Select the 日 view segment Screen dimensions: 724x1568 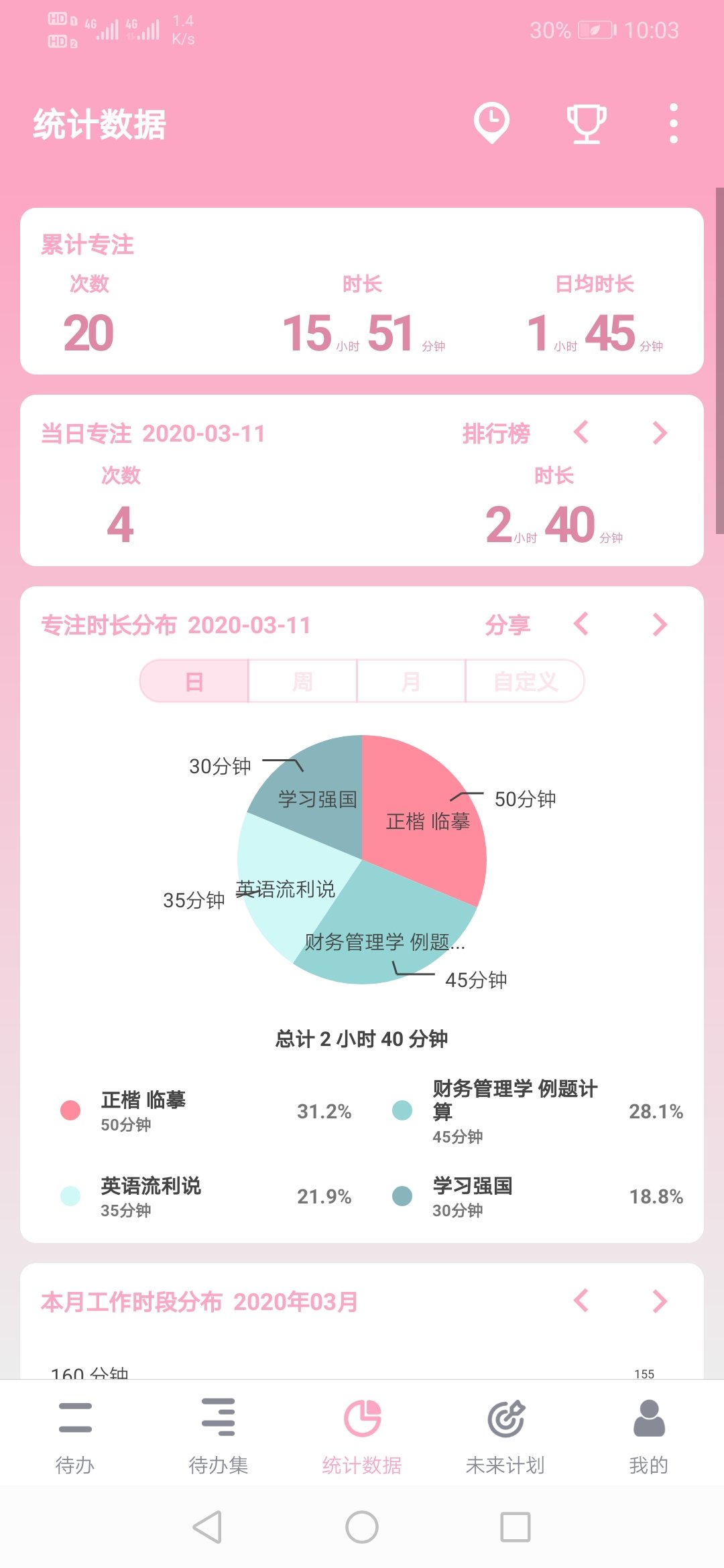pyautogui.click(x=194, y=681)
